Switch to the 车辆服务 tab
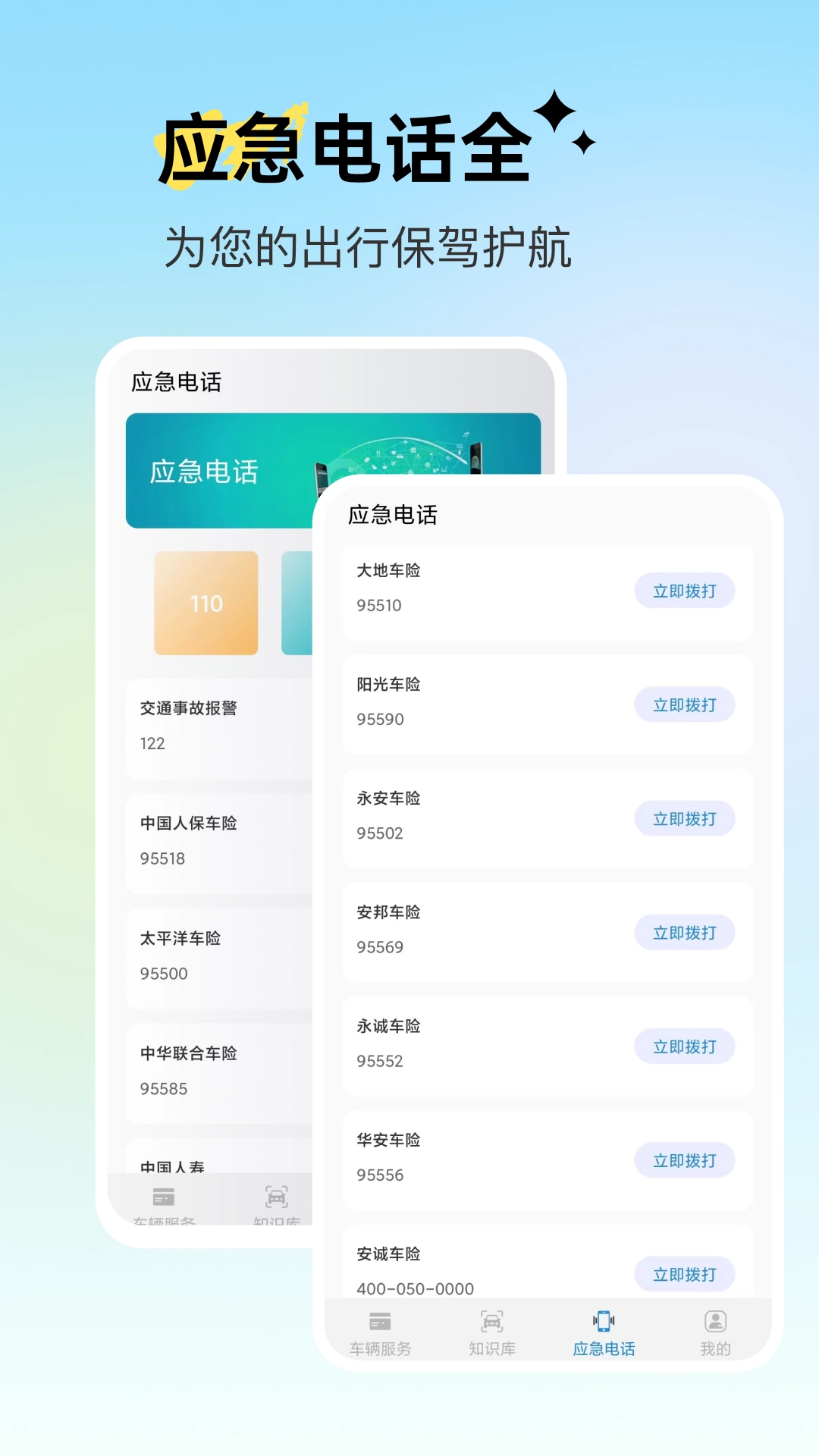Viewport: 819px width, 1456px height. (x=379, y=1335)
